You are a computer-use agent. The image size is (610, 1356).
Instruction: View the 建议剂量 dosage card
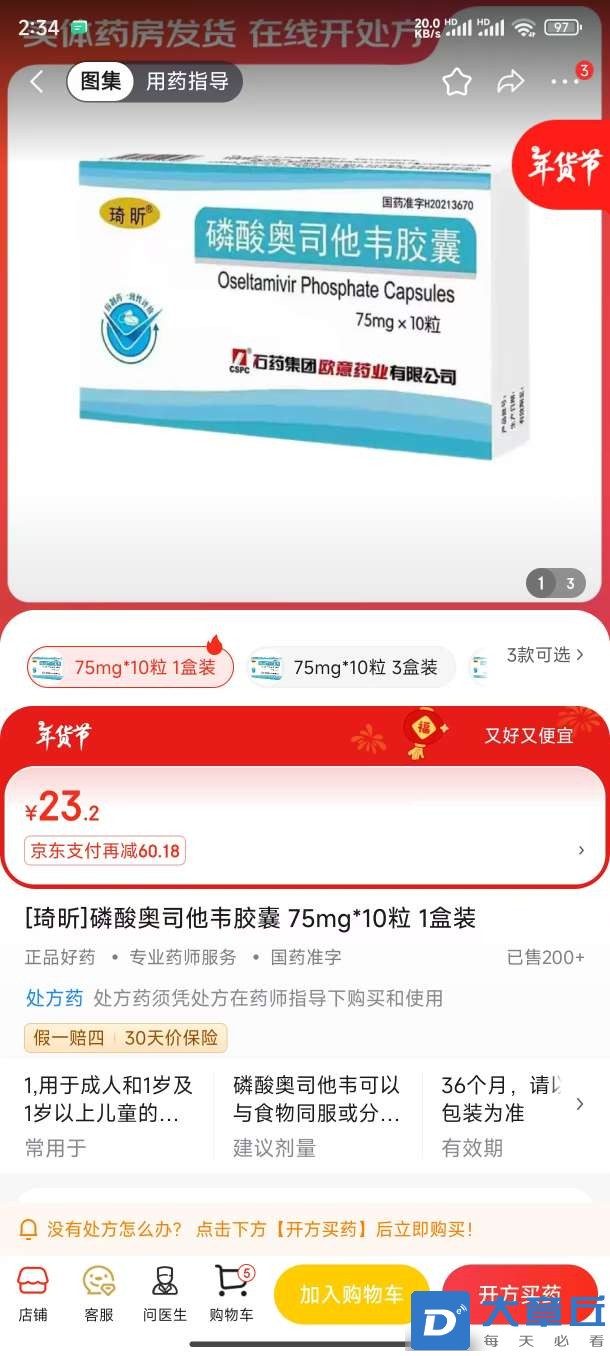[x=316, y=1115]
